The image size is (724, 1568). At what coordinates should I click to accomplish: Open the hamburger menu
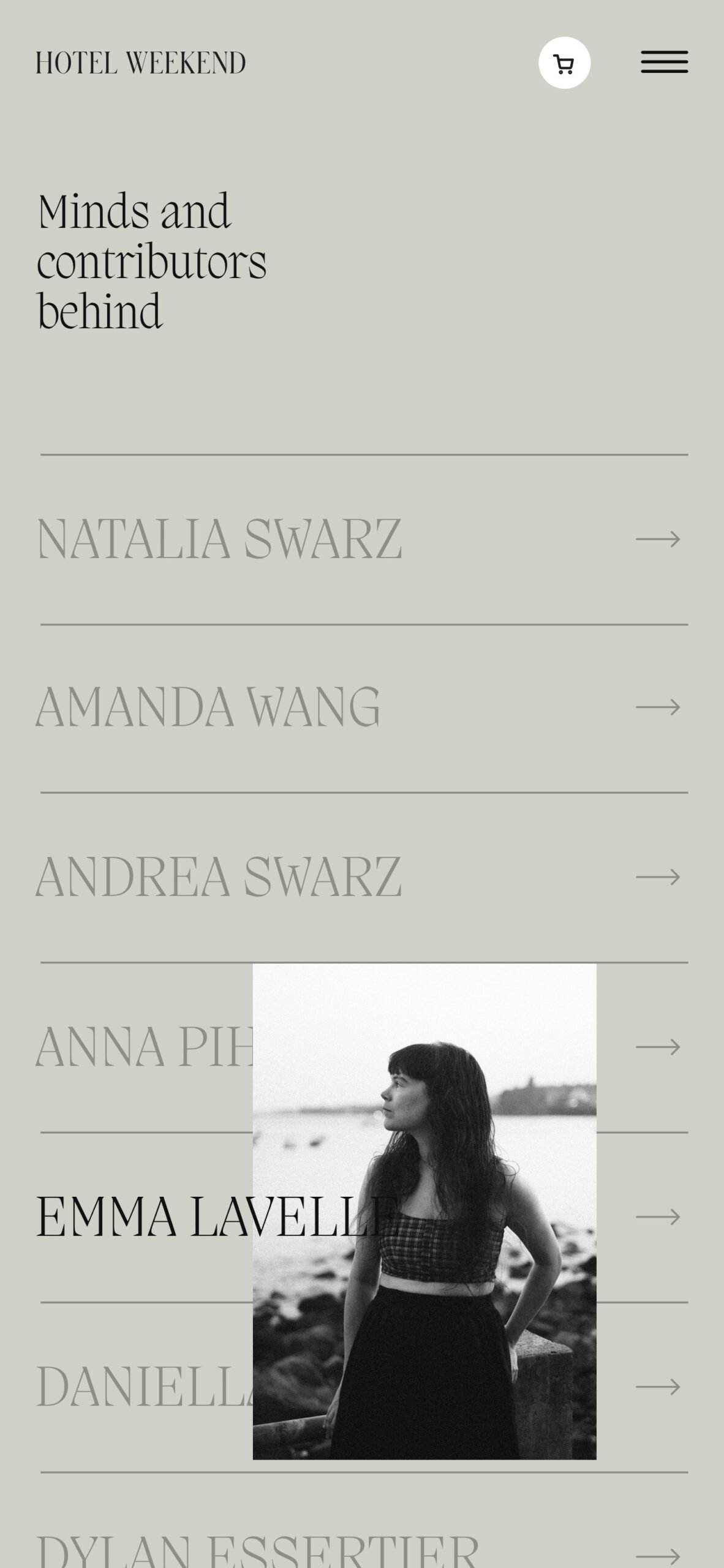pyautogui.click(x=664, y=62)
